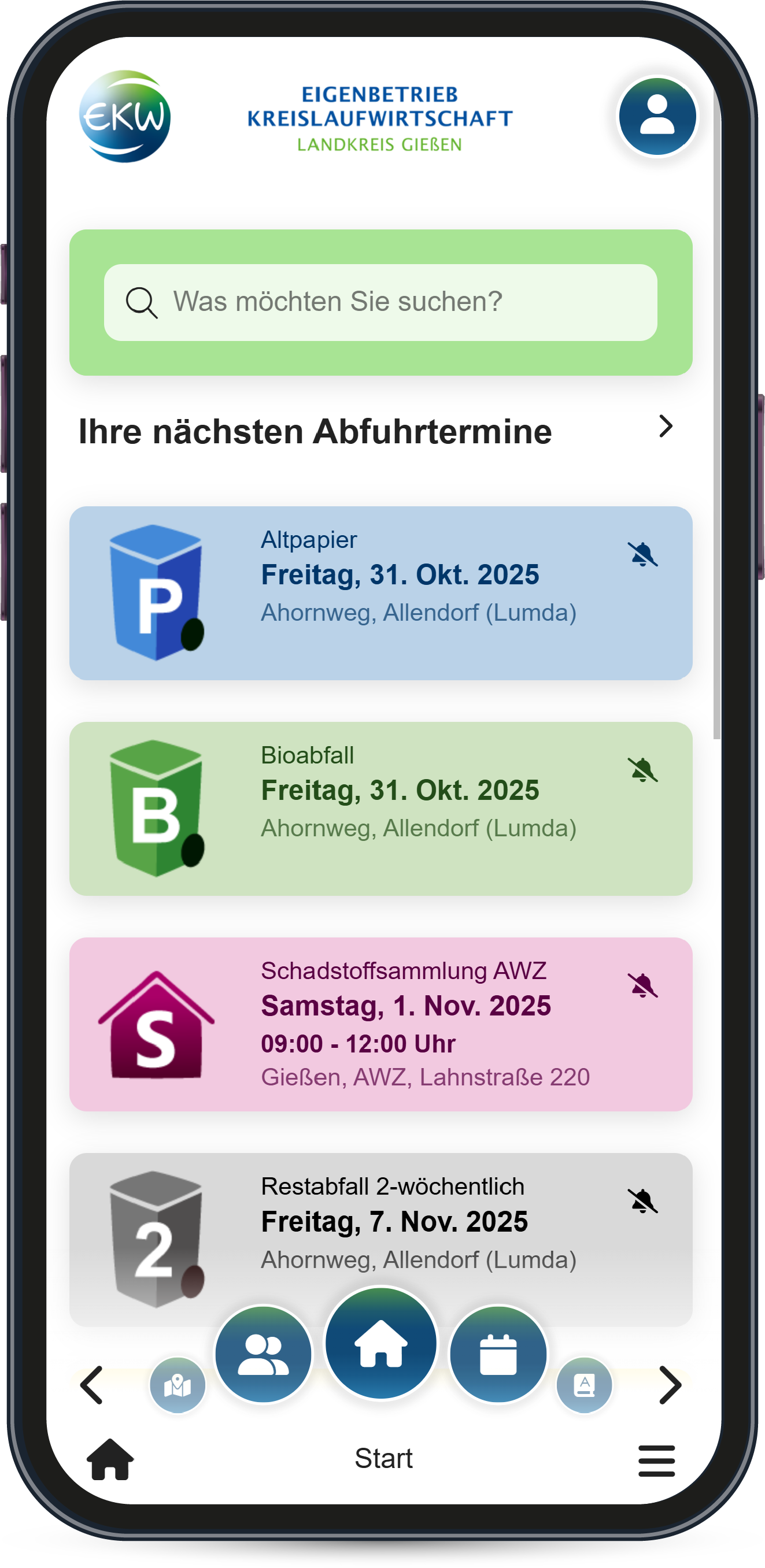
Task: Open the Altpapier collection card
Action: (x=380, y=592)
